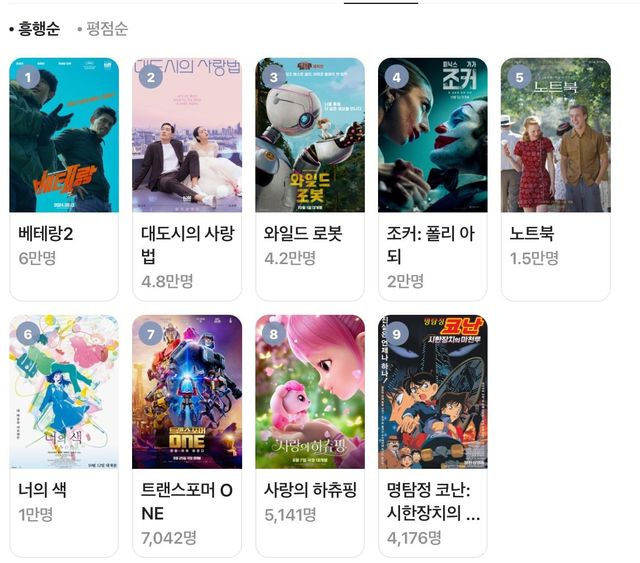
Task: Sort by 흥행순 box office ranking
Action: [38, 29]
